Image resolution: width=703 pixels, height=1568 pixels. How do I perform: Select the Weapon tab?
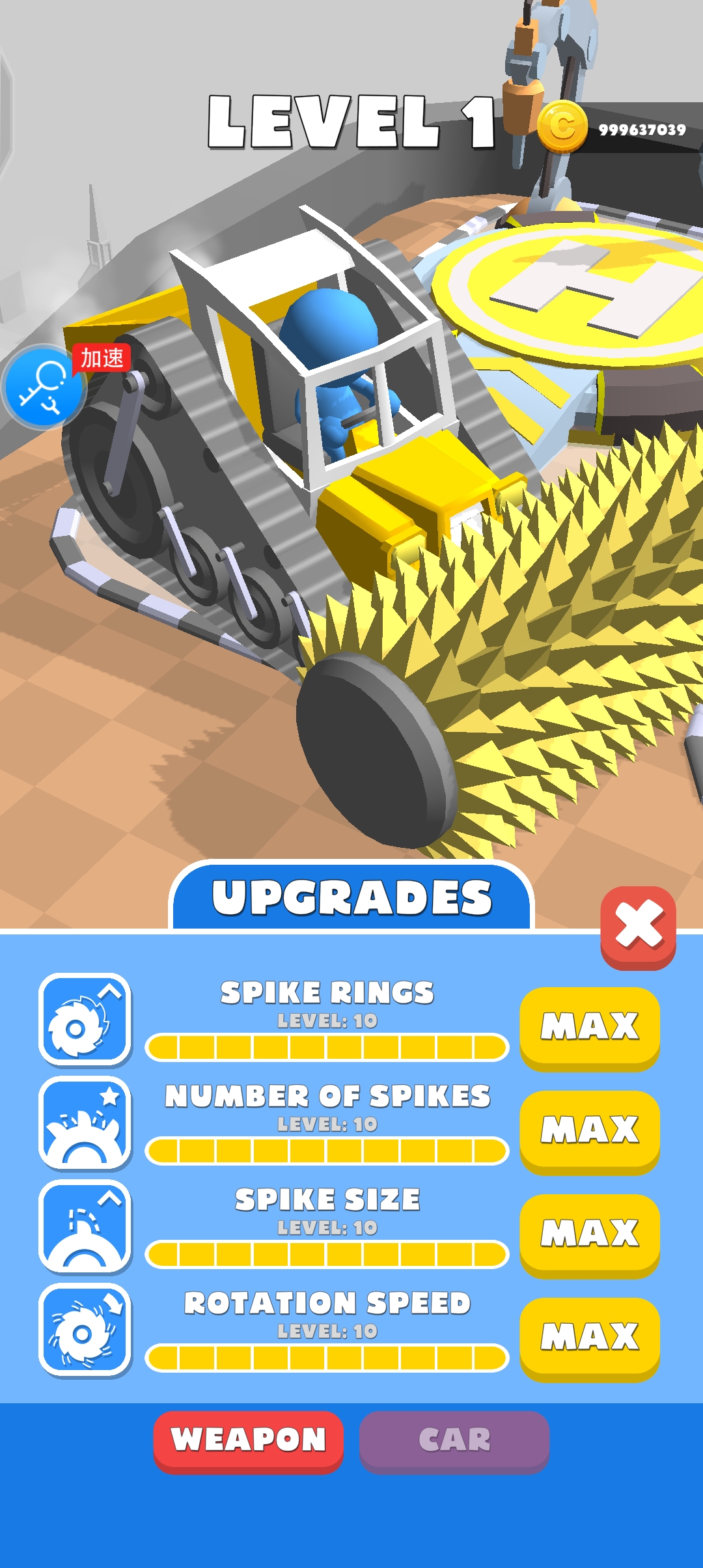(249, 1440)
